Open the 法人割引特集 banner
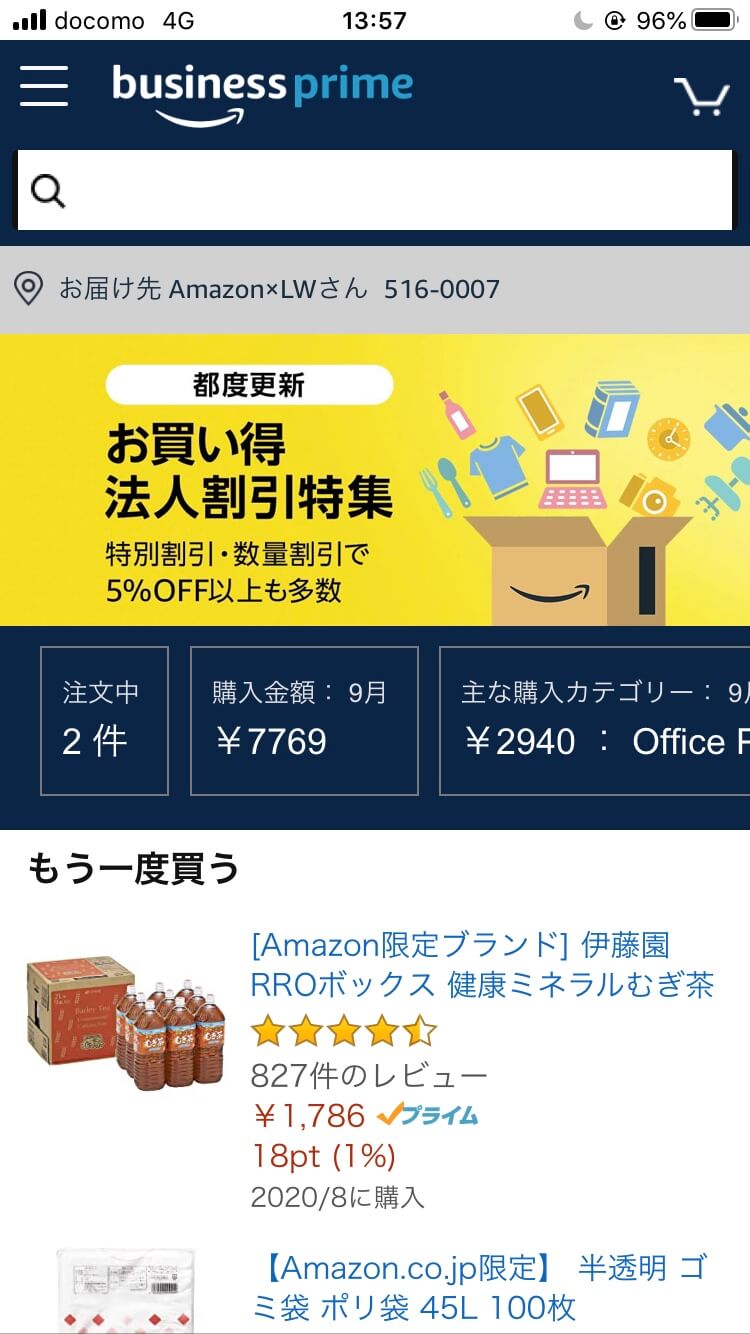This screenshot has width=750, height=1334. click(375, 480)
